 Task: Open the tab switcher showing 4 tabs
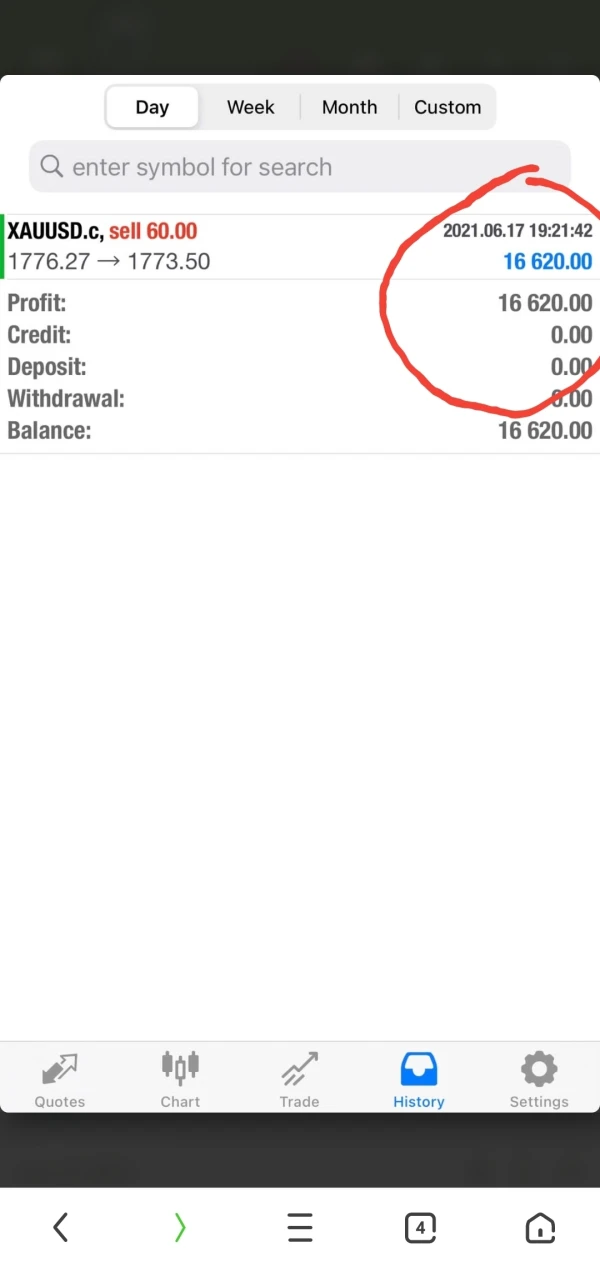[x=420, y=1227]
